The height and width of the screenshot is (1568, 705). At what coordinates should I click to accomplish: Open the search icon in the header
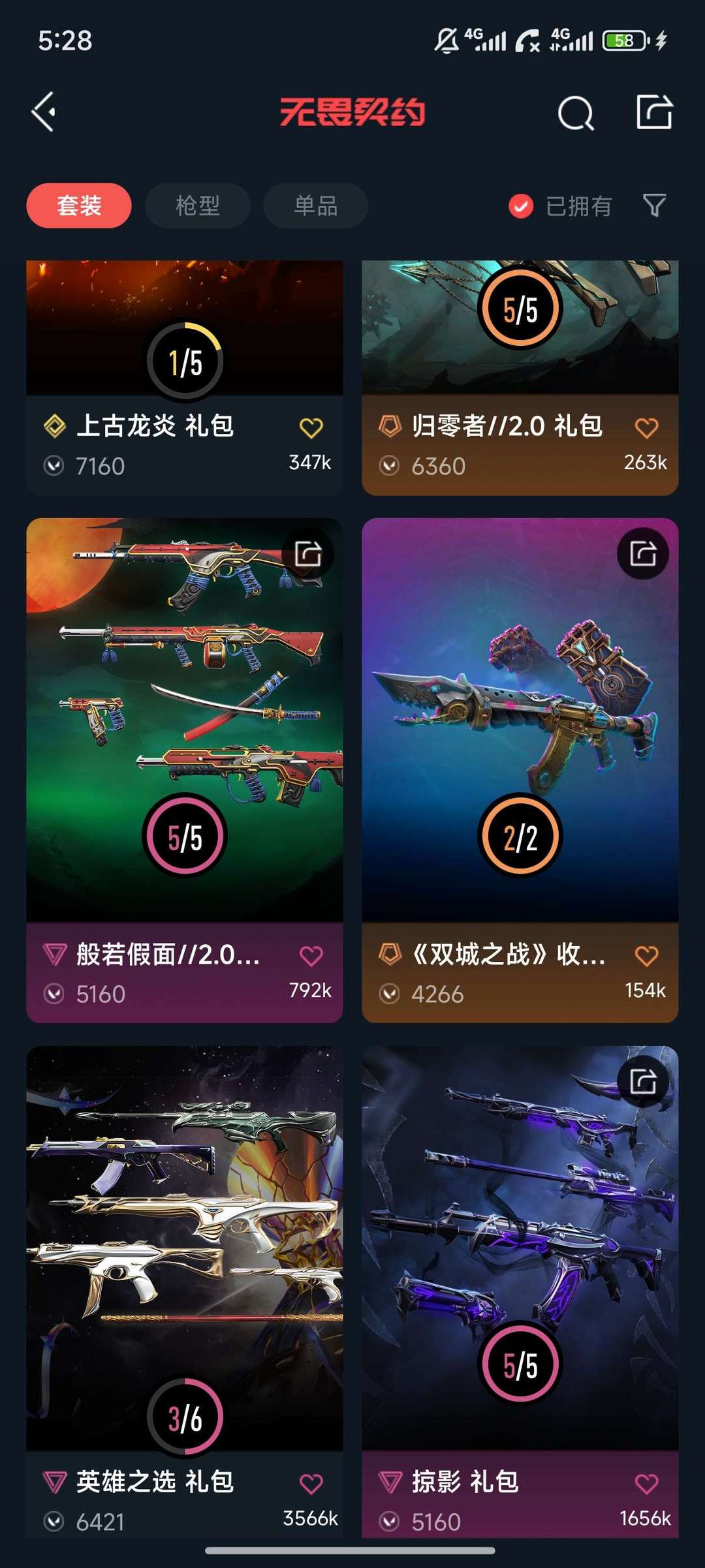pos(576,113)
